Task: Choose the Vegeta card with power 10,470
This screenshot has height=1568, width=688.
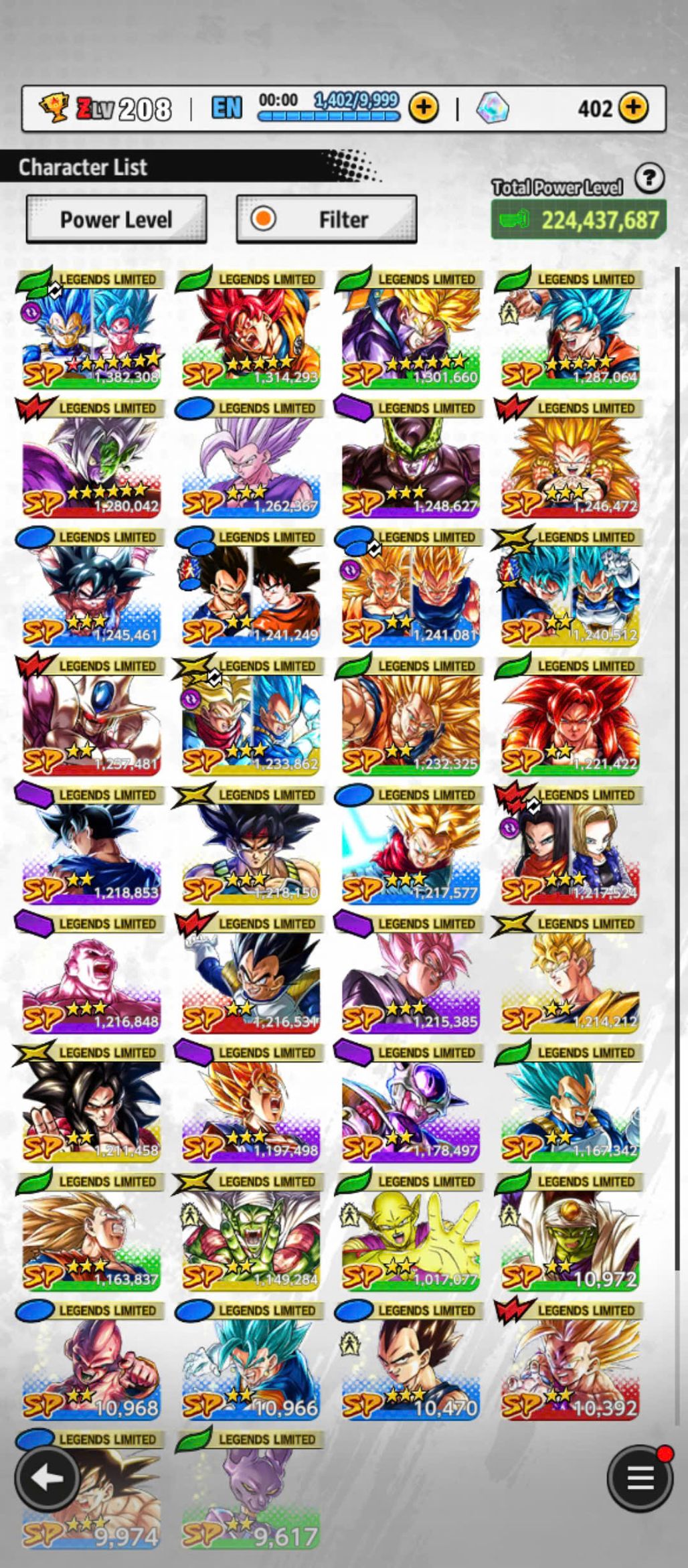Action: 410,1360
